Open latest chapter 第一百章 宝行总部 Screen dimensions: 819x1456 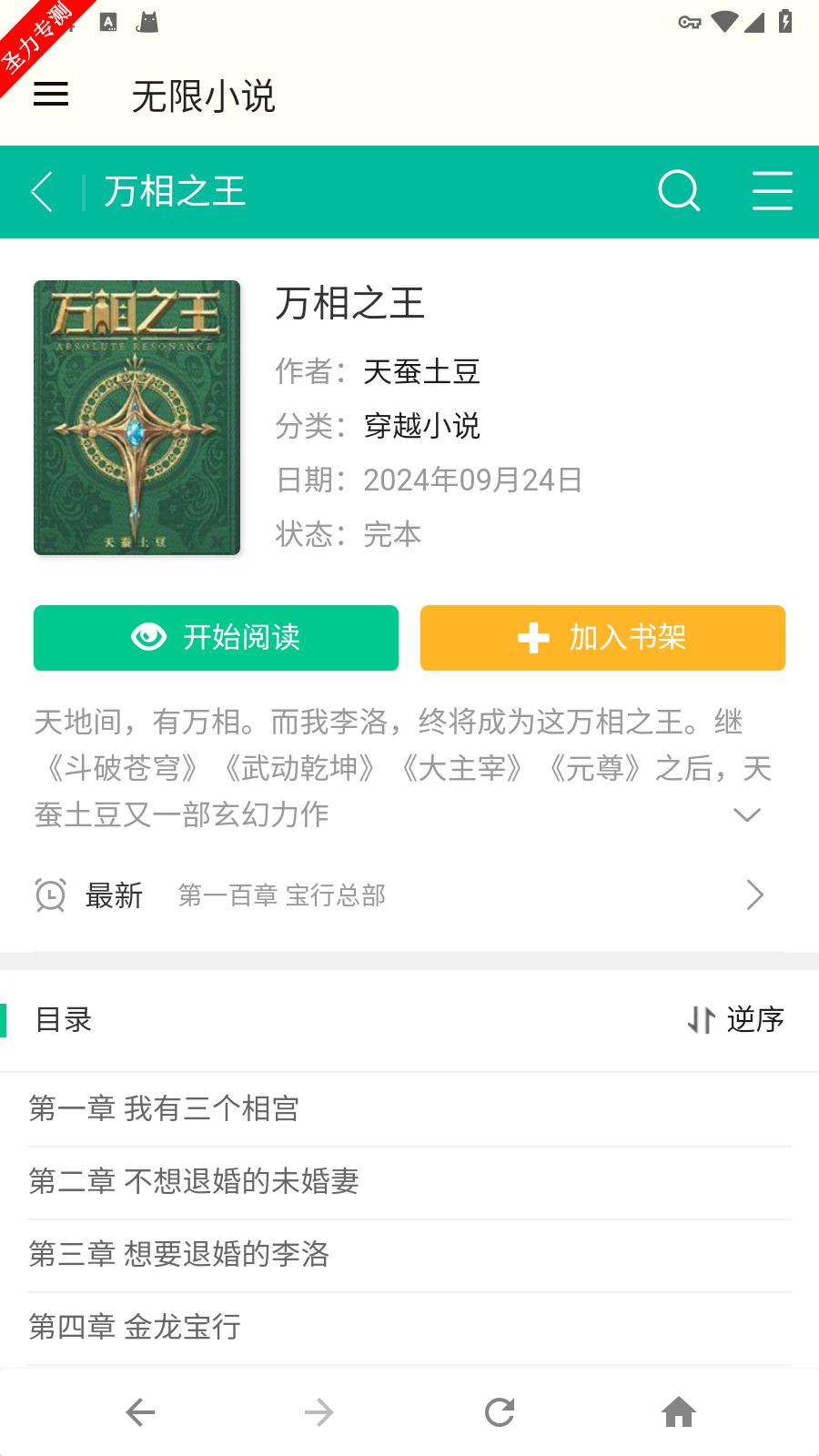pyautogui.click(x=409, y=895)
